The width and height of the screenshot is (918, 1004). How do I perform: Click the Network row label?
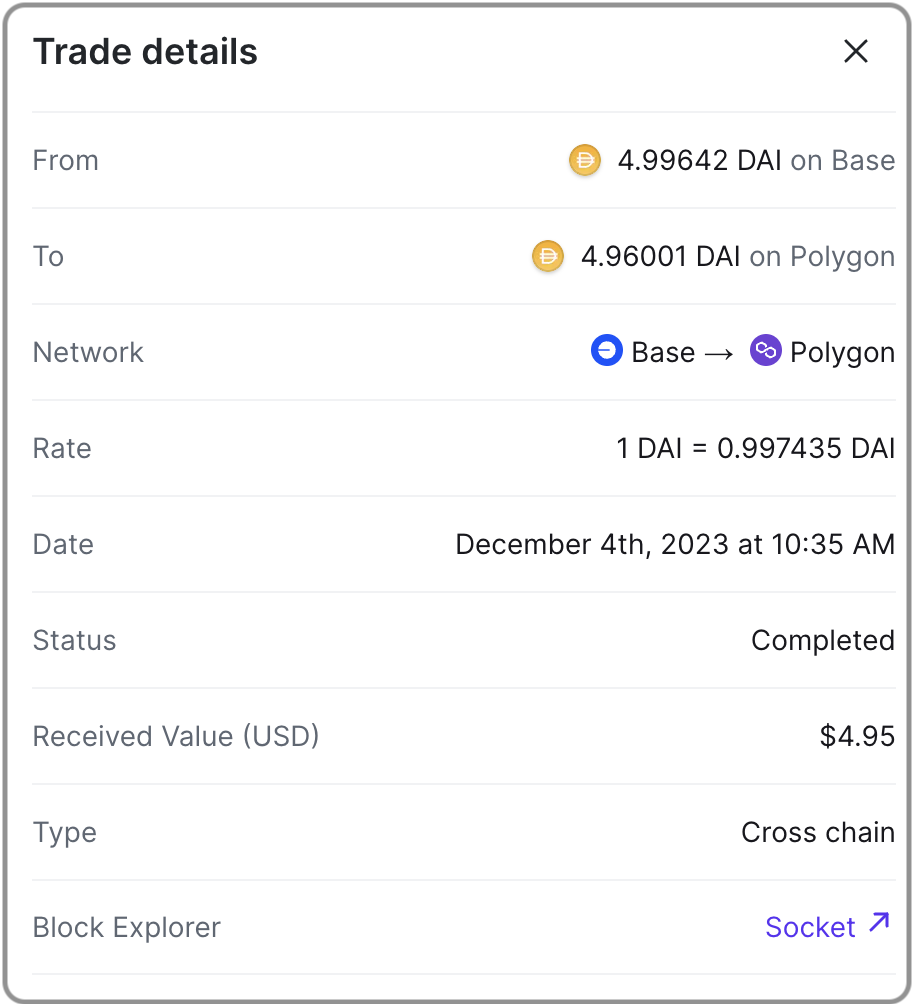click(88, 351)
